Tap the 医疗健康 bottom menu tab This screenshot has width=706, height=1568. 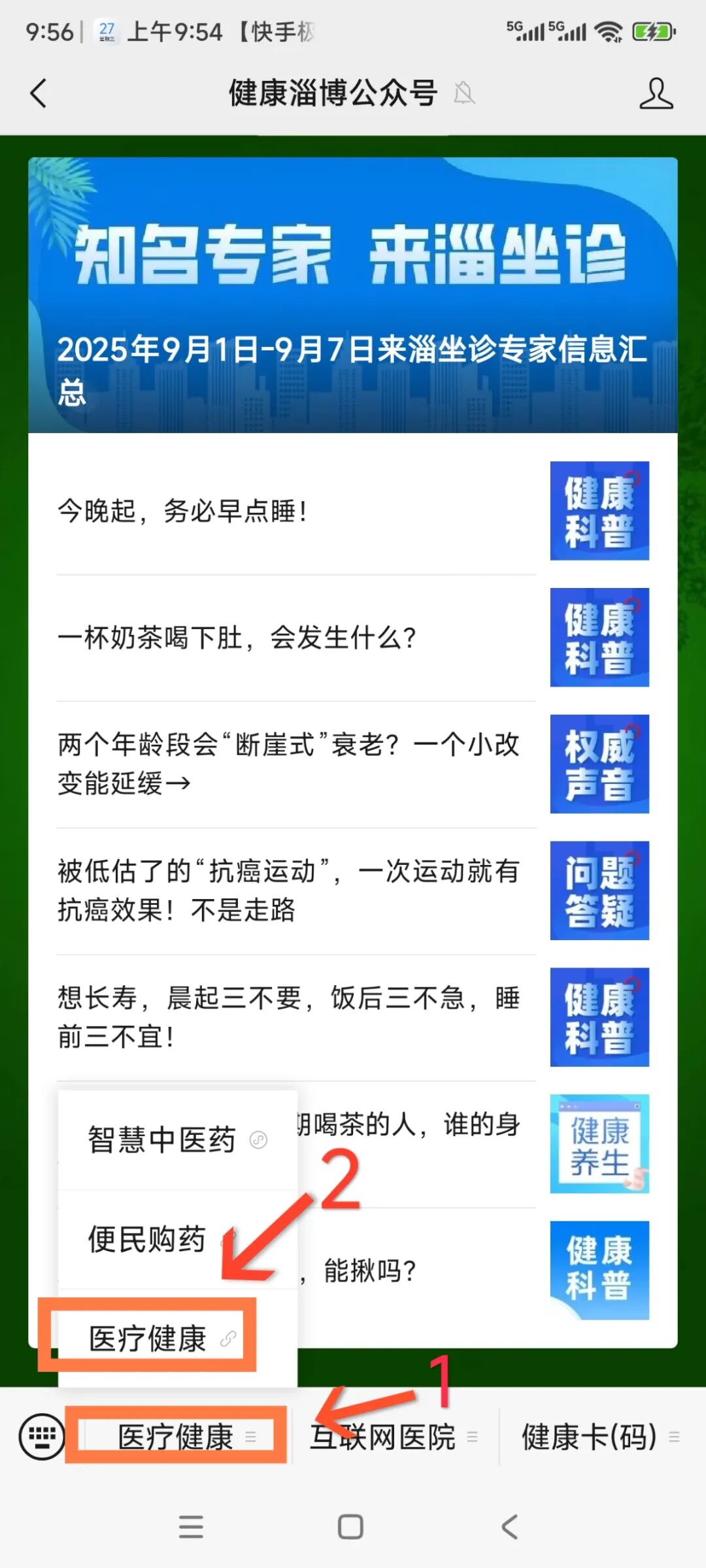click(x=176, y=1437)
